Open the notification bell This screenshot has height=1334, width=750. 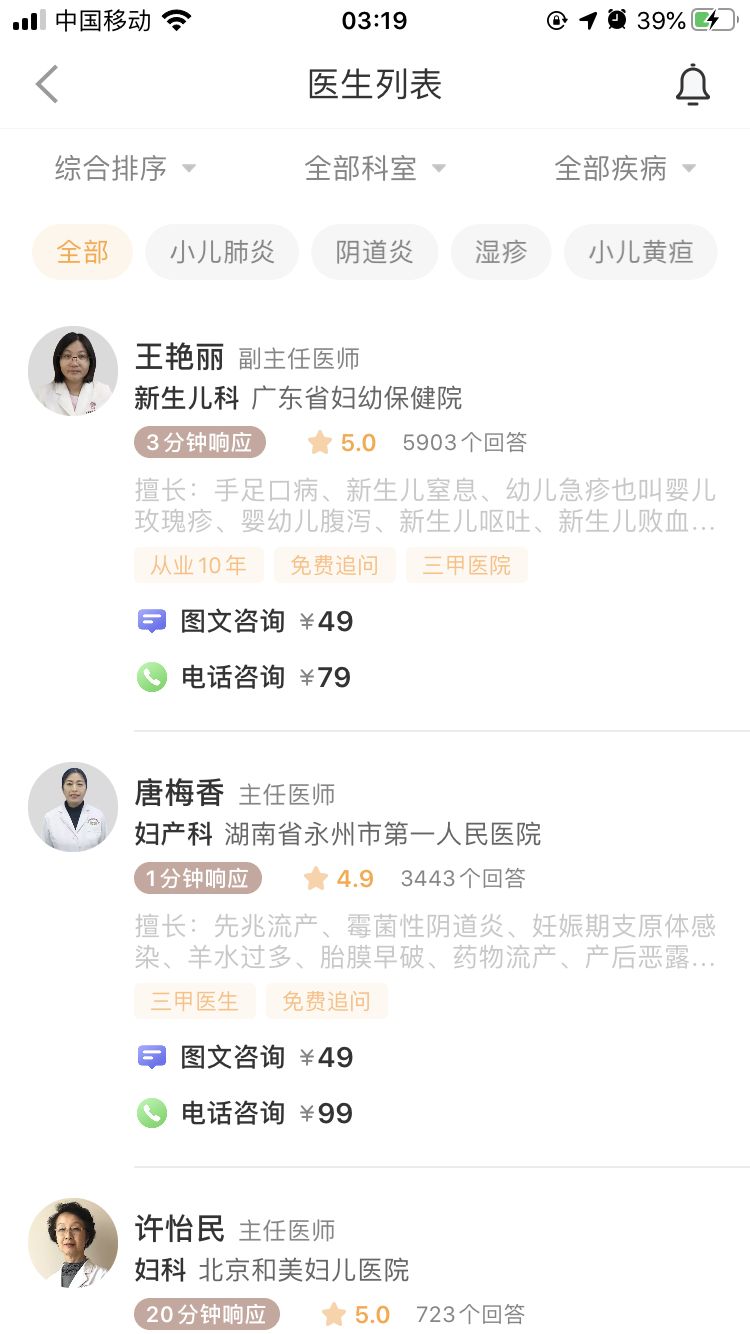coord(693,84)
